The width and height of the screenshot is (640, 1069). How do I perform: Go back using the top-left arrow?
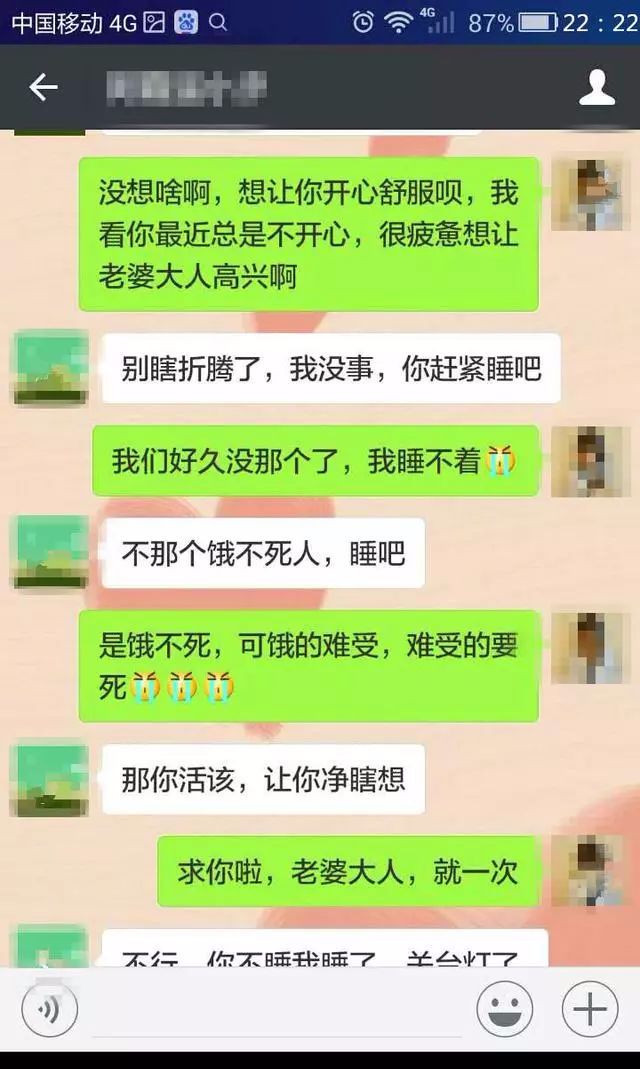pyautogui.click(x=43, y=88)
